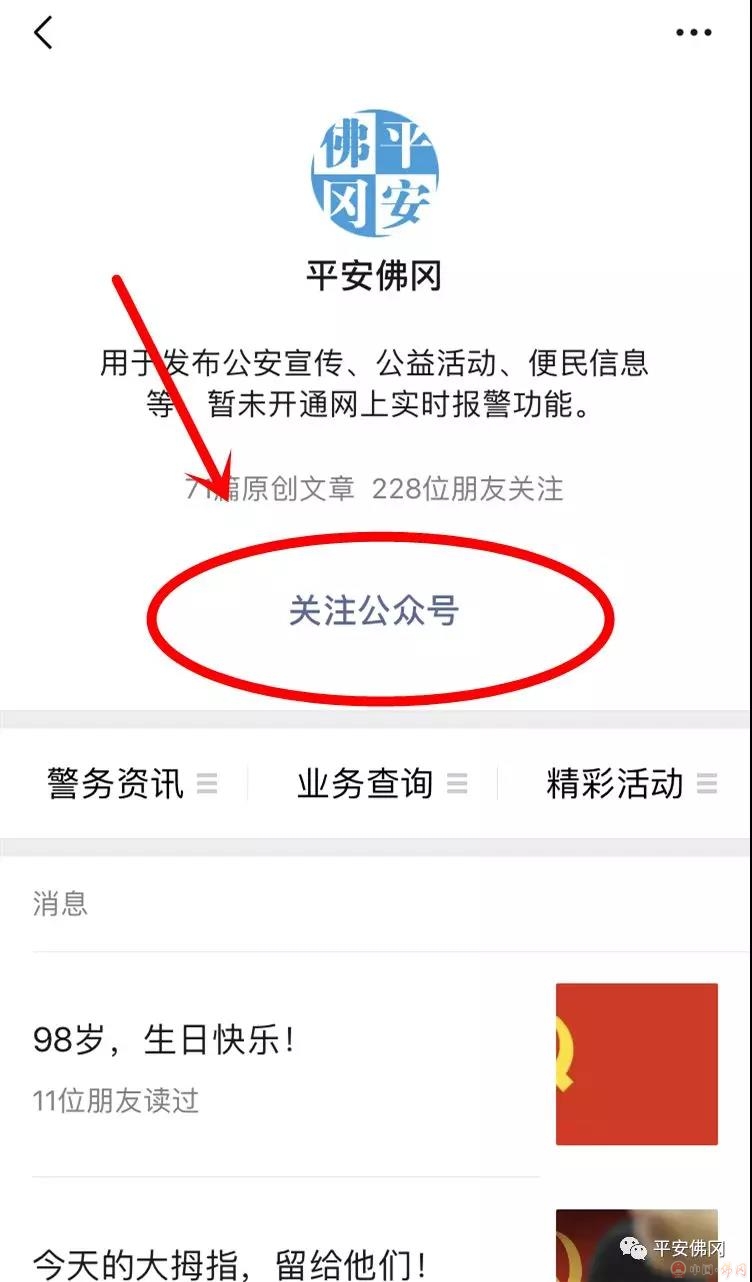Screen dimensions: 752x1282
Task: Go back using the top-left arrow
Action: tap(43, 33)
